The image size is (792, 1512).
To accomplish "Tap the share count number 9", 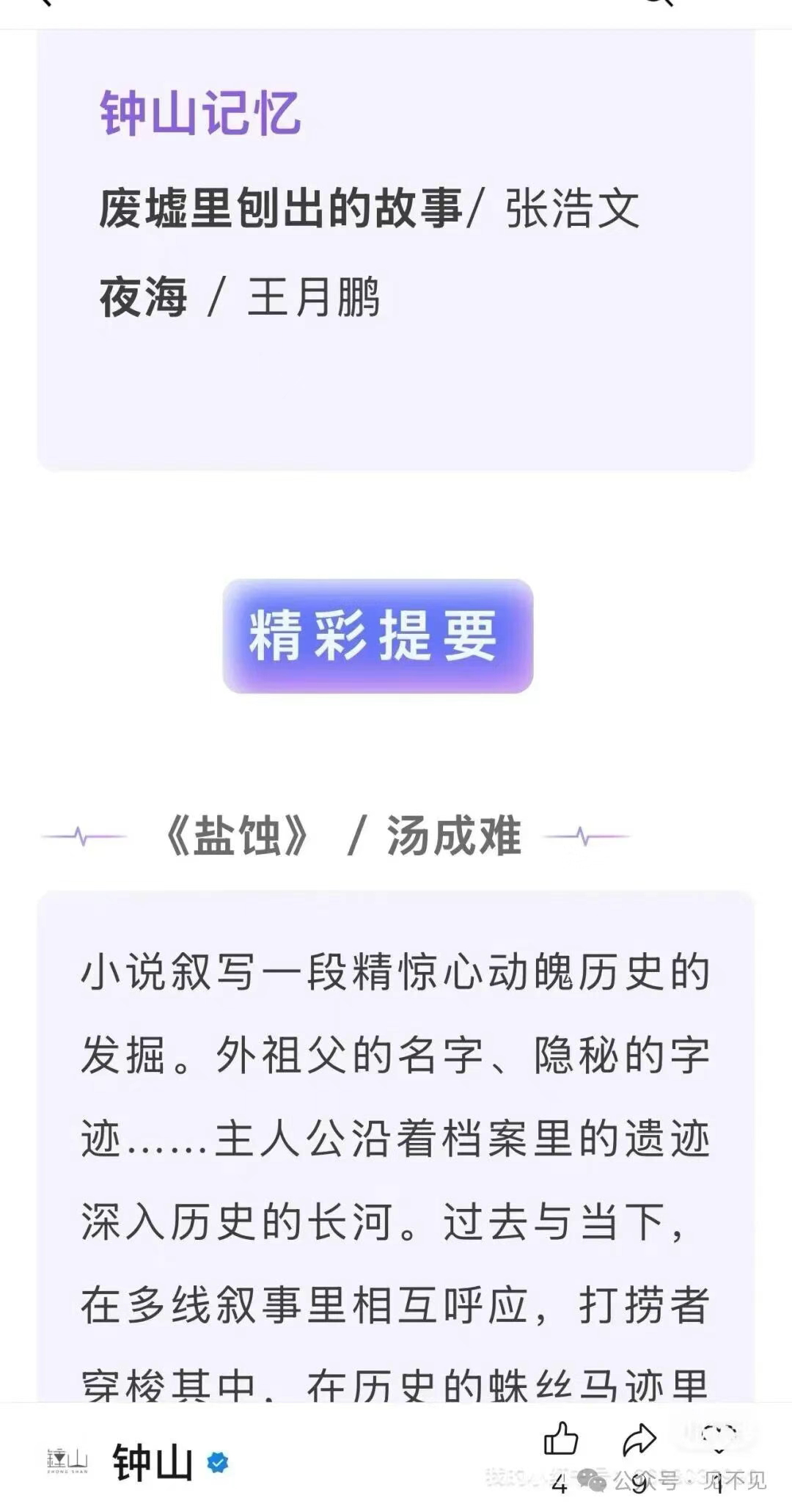I will [x=642, y=1482].
